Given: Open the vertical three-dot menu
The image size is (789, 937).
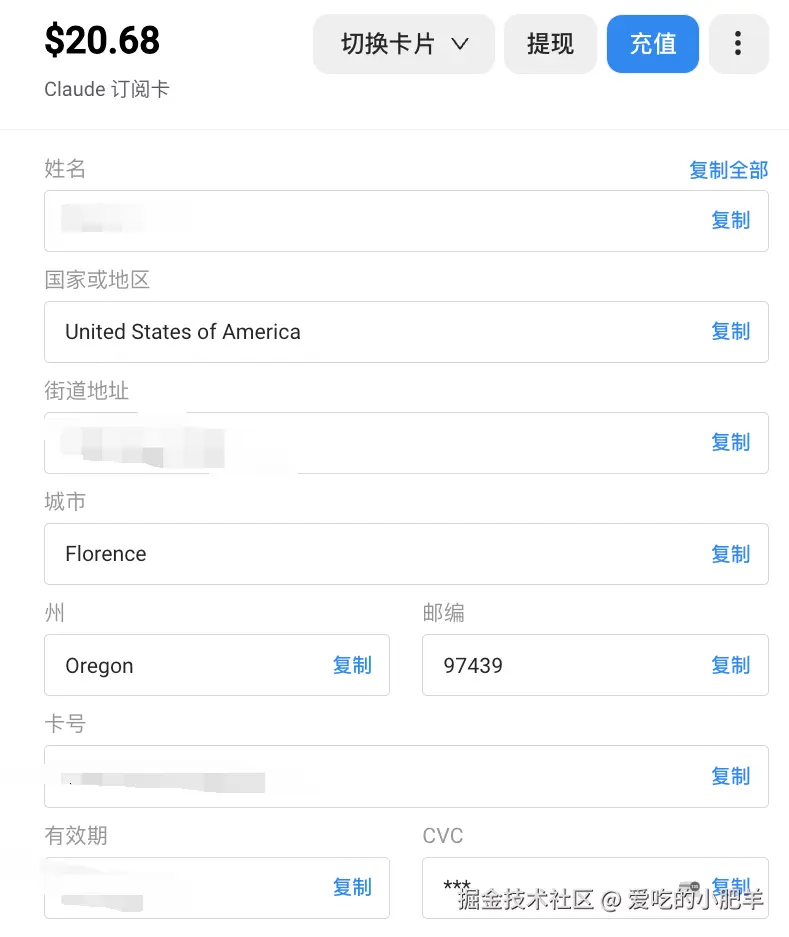Looking at the screenshot, I should [738, 44].
